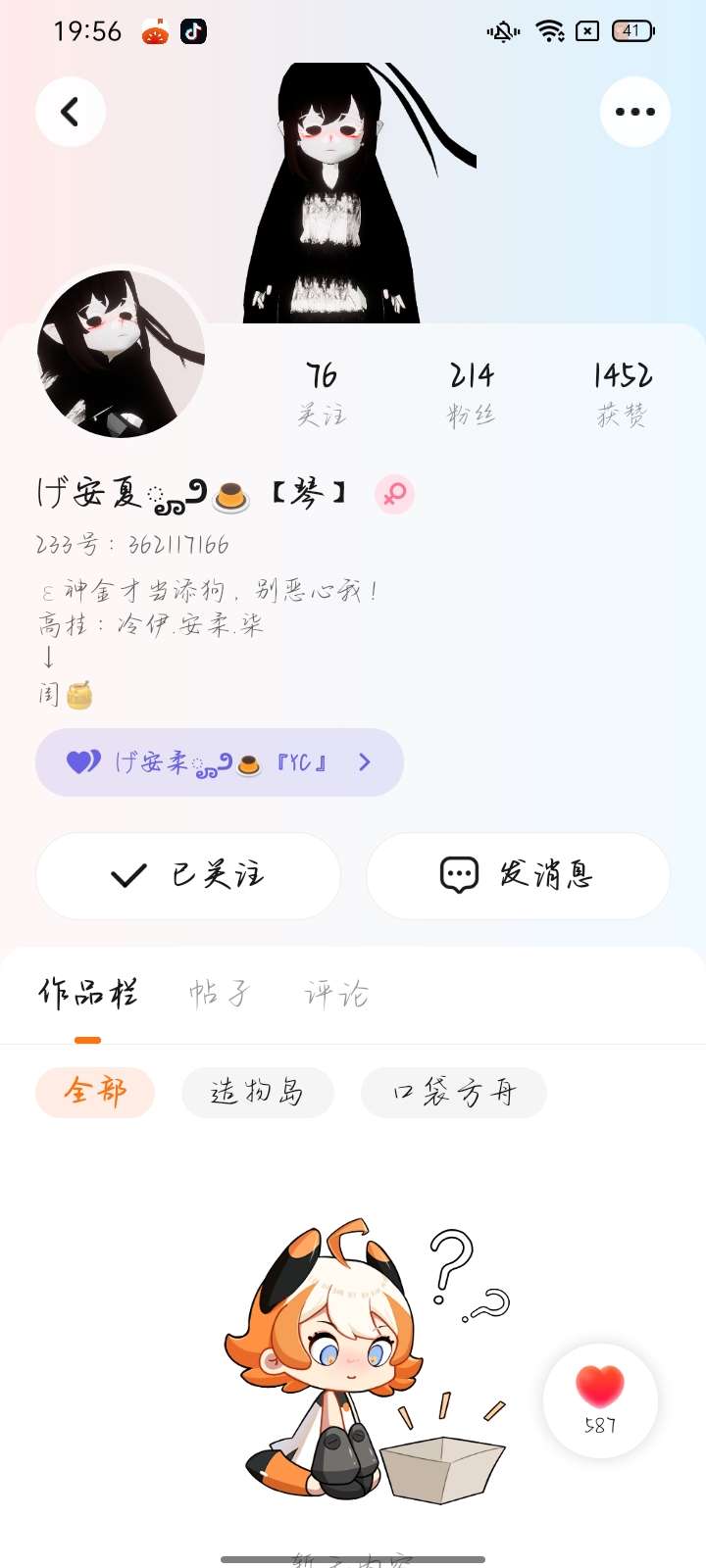
Task: Filter works by 口袋方舟
Action: (453, 1092)
